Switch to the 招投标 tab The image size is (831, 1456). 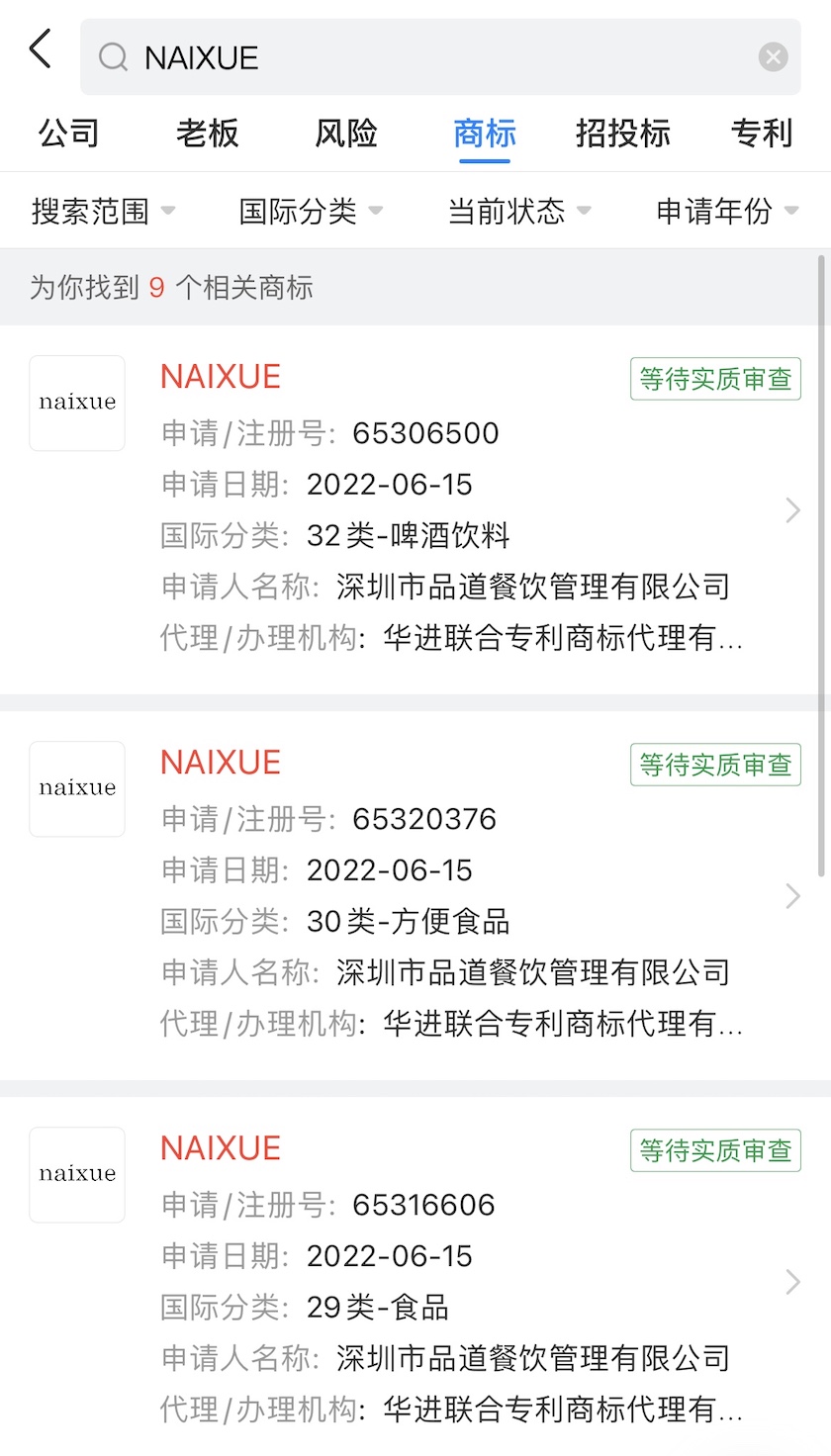point(623,133)
